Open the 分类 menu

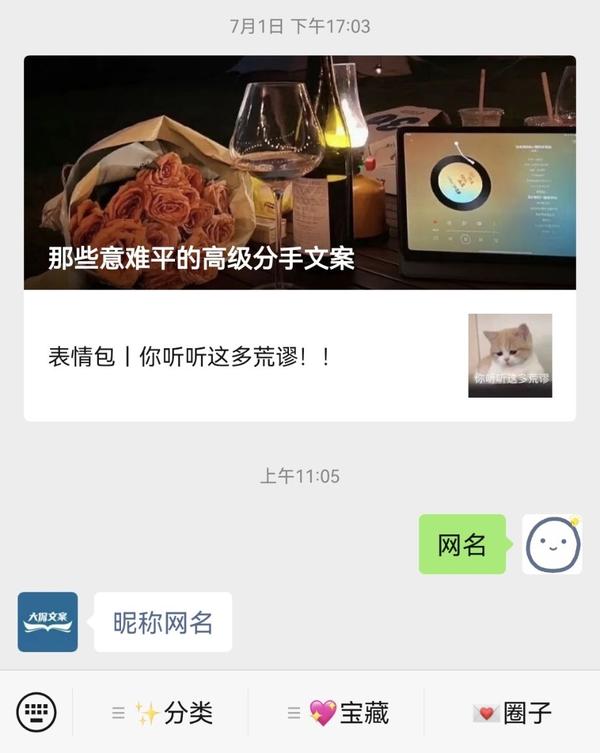(162, 713)
